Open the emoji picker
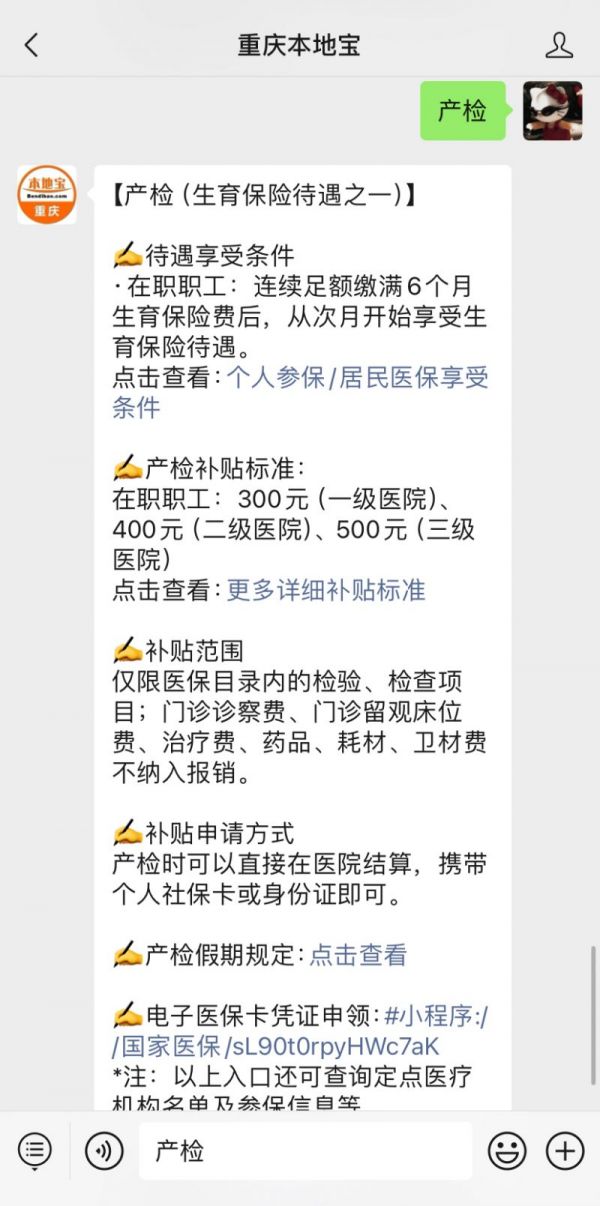The height and width of the screenshot is (1206, 600). tap(507, 1151)
